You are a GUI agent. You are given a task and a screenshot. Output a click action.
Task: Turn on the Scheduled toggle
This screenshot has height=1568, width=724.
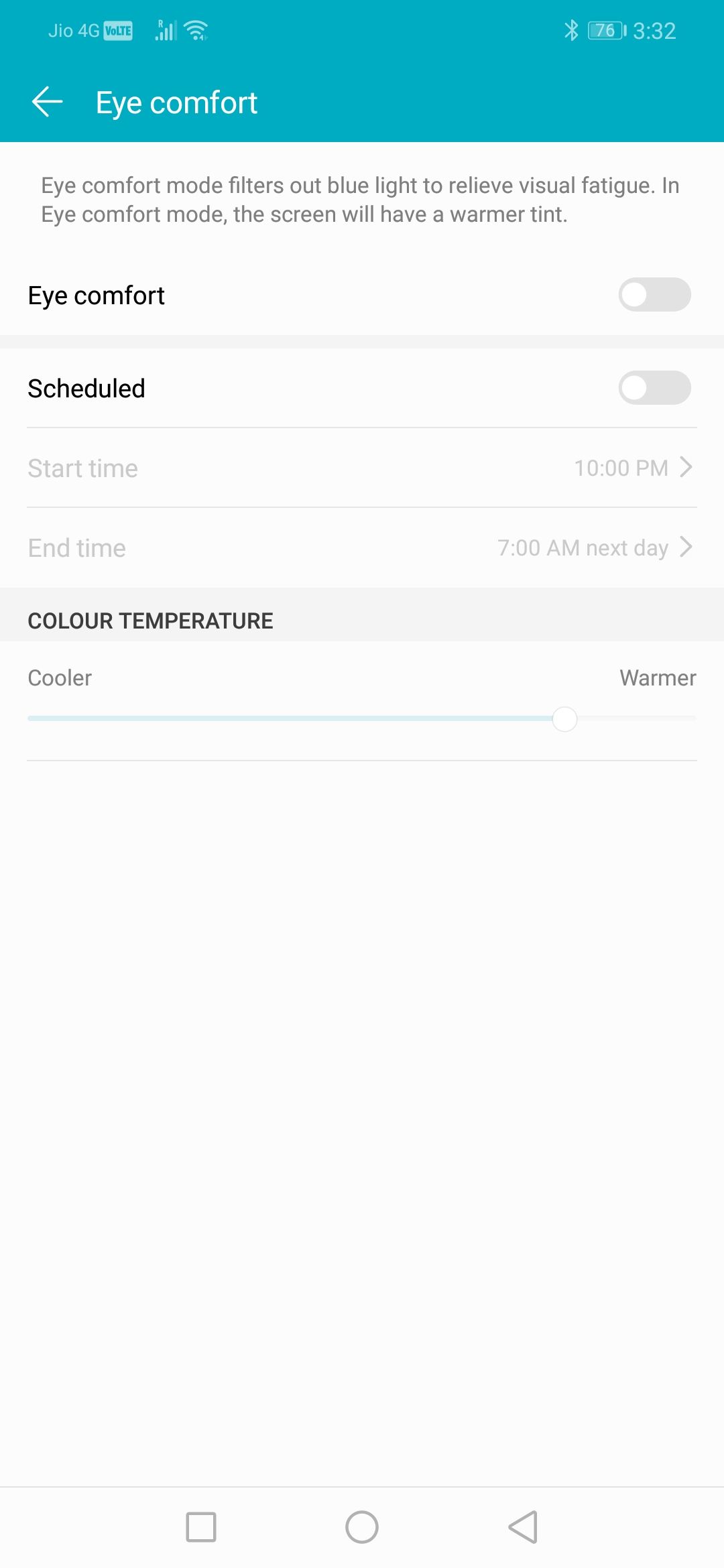pos(654,388)
